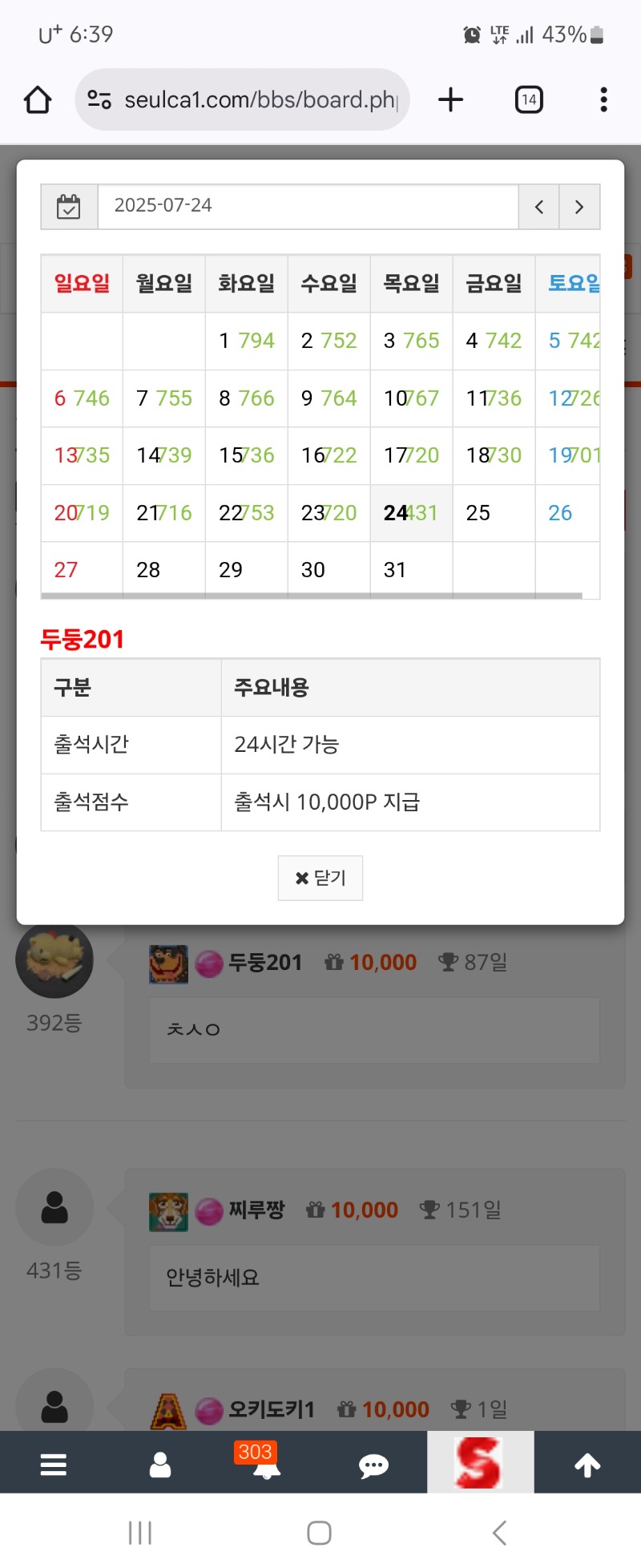Tap the red S logo button

tap(480, 1463)
